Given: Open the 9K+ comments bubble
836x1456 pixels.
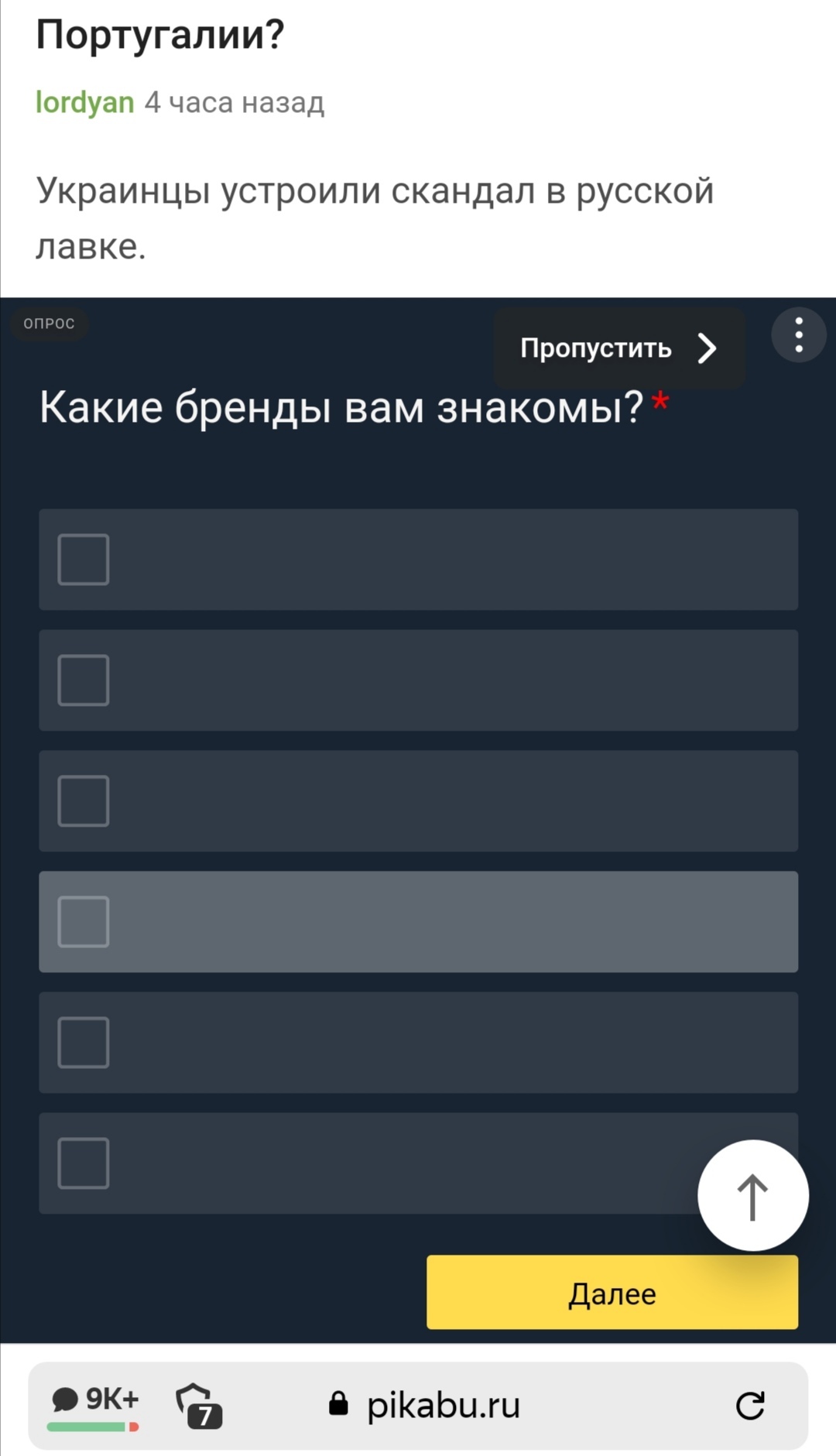Looking at the screenshot, I should [x=94, y=1401].
